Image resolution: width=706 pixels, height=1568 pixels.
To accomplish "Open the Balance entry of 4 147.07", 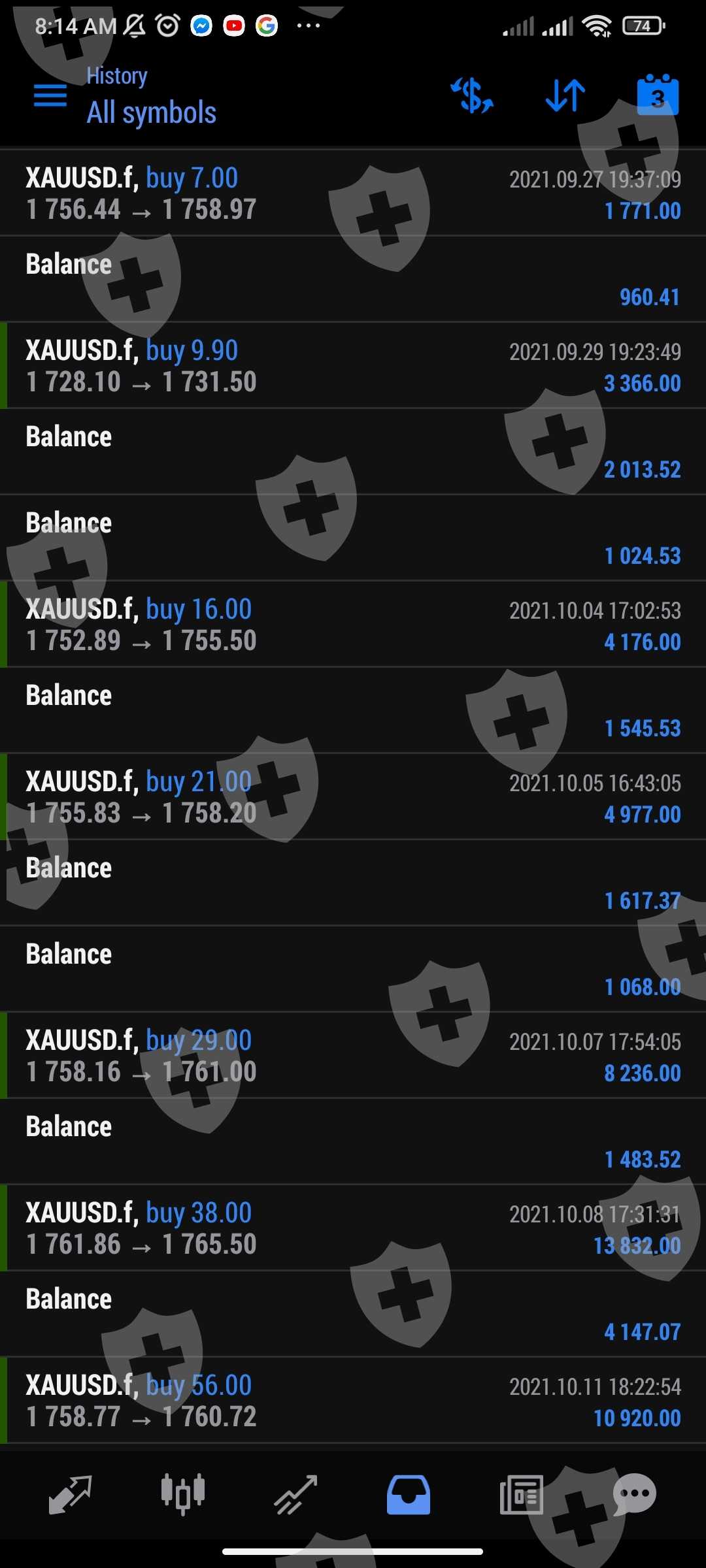I will 353,1315.
